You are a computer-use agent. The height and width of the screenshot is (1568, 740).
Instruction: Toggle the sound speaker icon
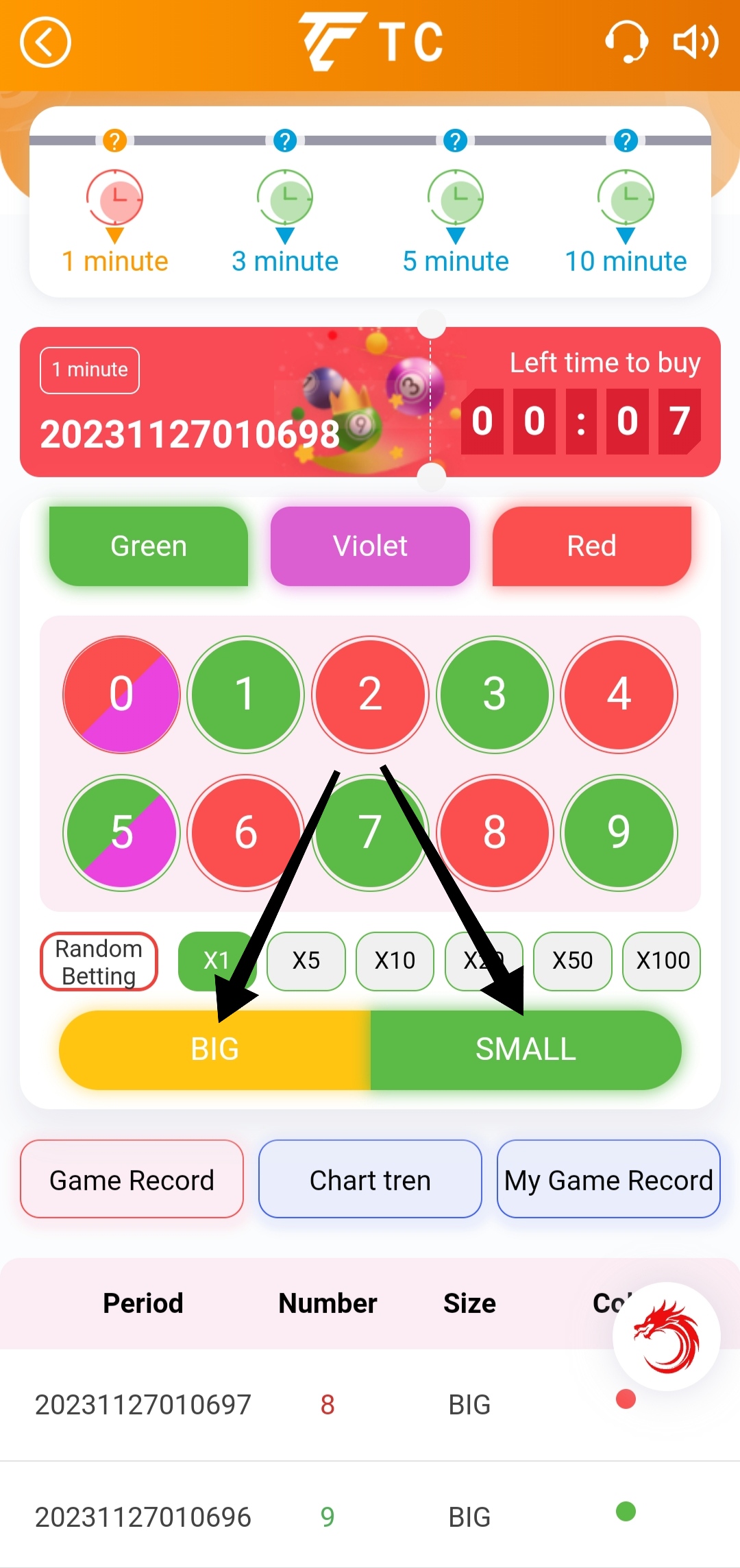[695, 42]
